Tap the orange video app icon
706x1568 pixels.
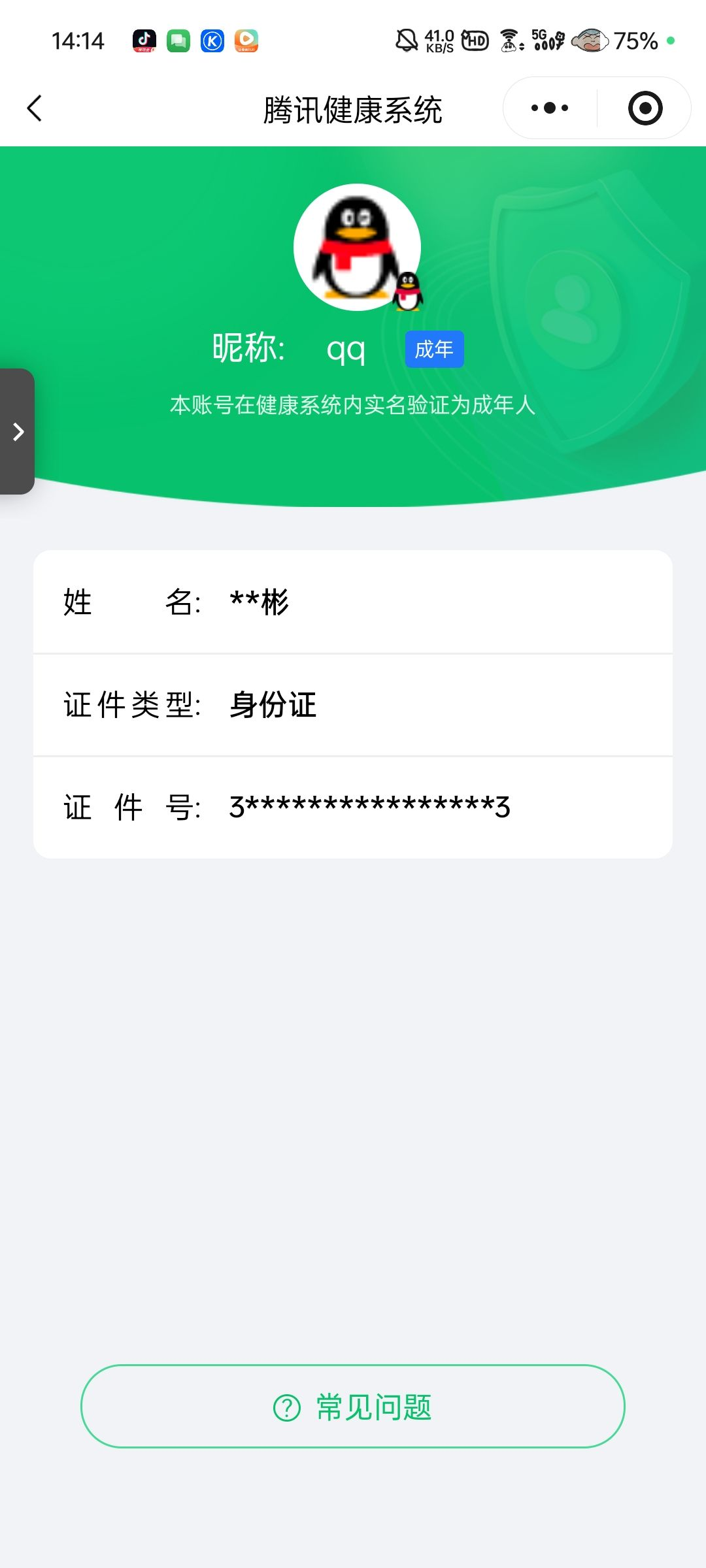pos(245,41)
